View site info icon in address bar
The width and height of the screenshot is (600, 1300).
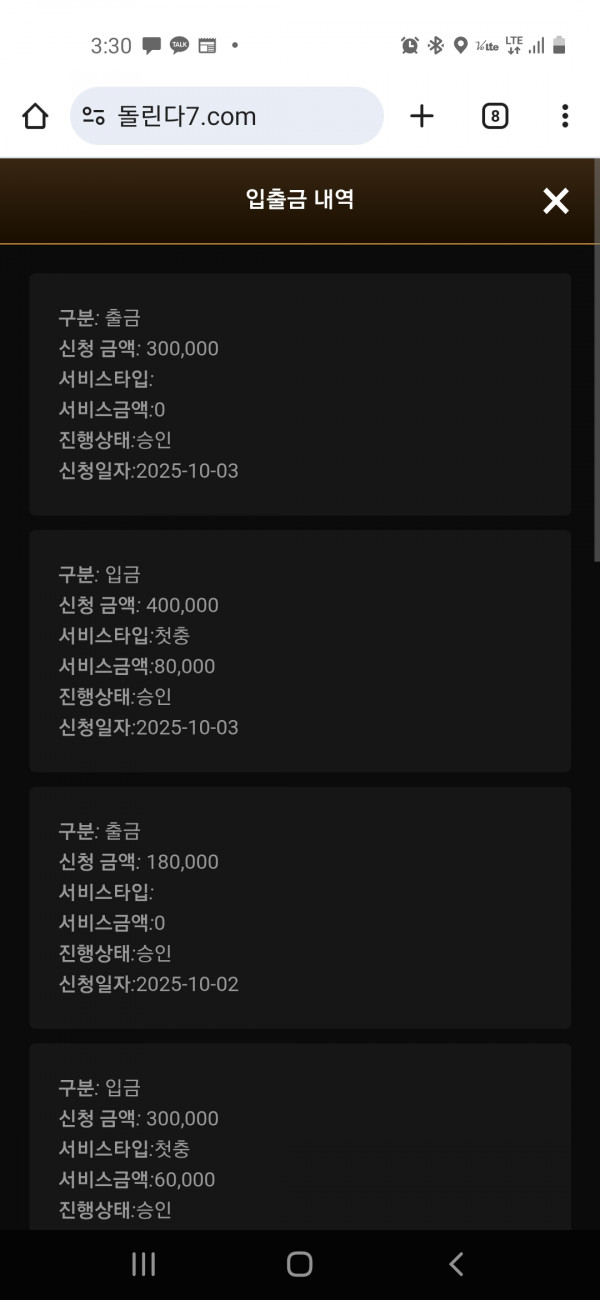point(94,116)
